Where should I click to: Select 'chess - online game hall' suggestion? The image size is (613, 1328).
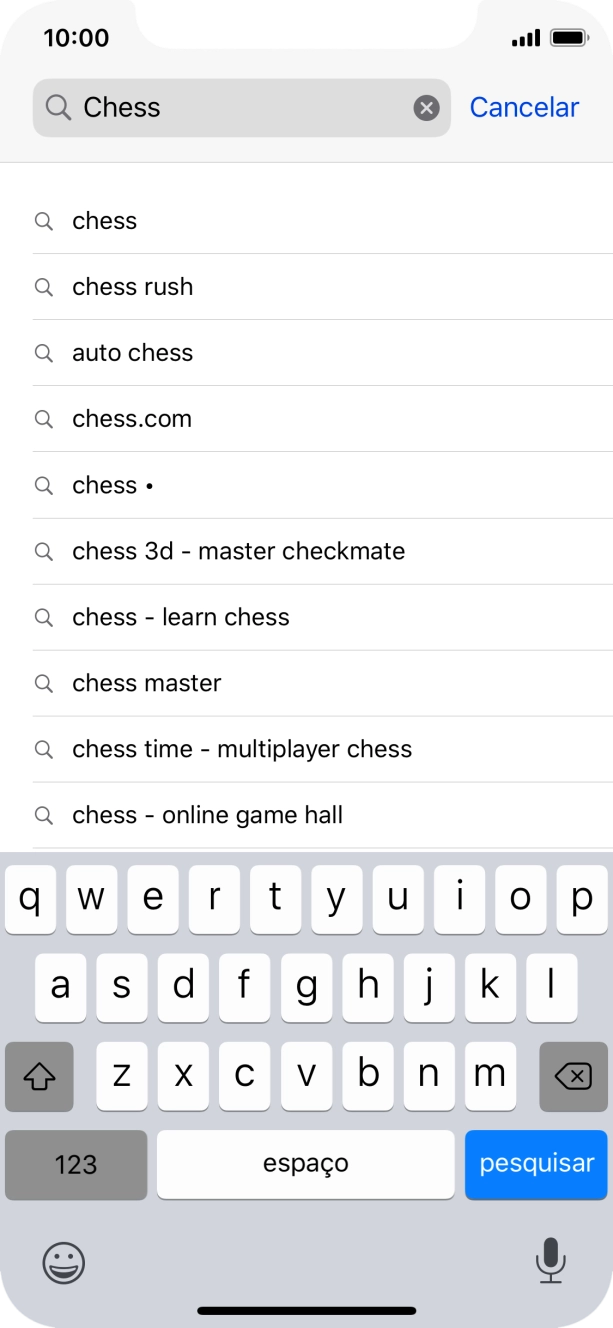[207, 815]
